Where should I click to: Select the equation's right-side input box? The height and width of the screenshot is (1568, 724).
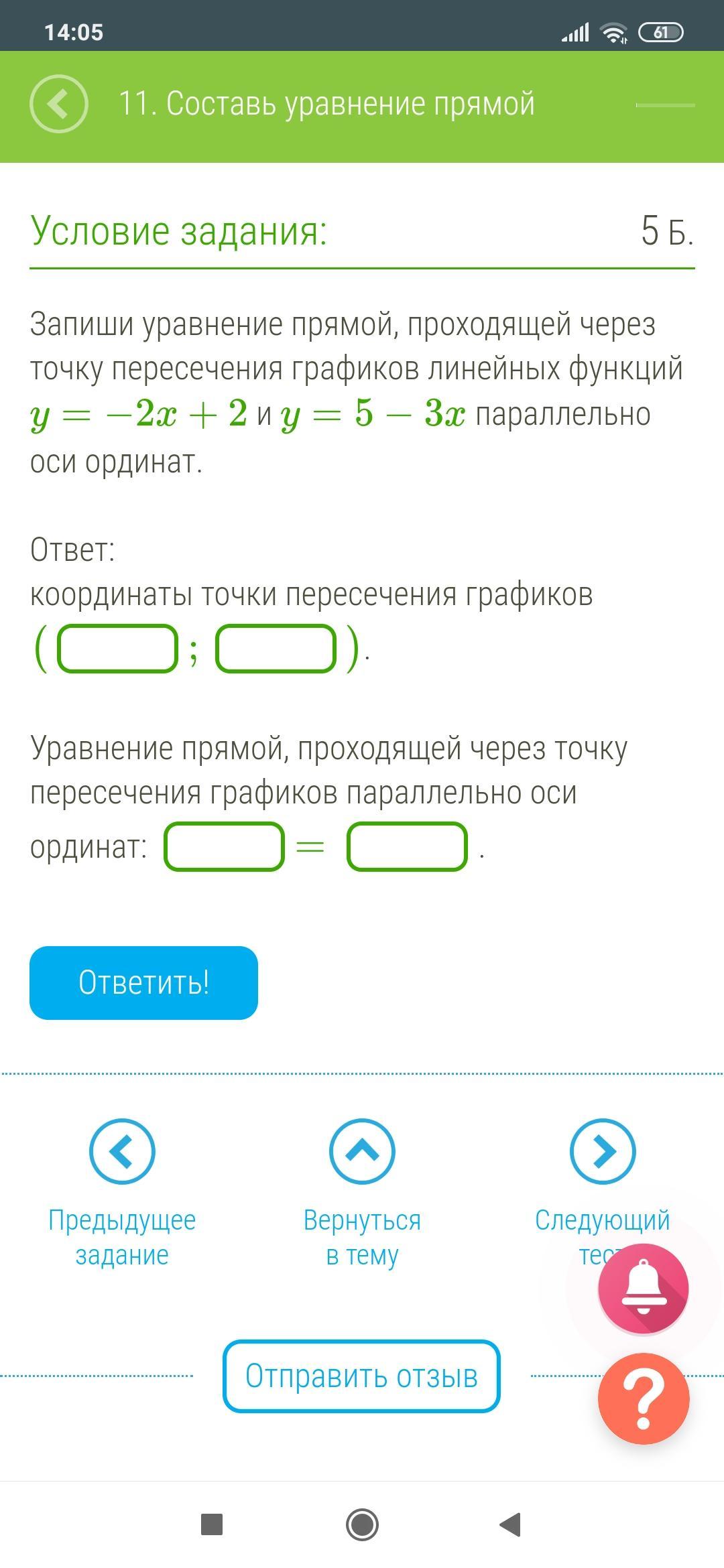point(407,846)
